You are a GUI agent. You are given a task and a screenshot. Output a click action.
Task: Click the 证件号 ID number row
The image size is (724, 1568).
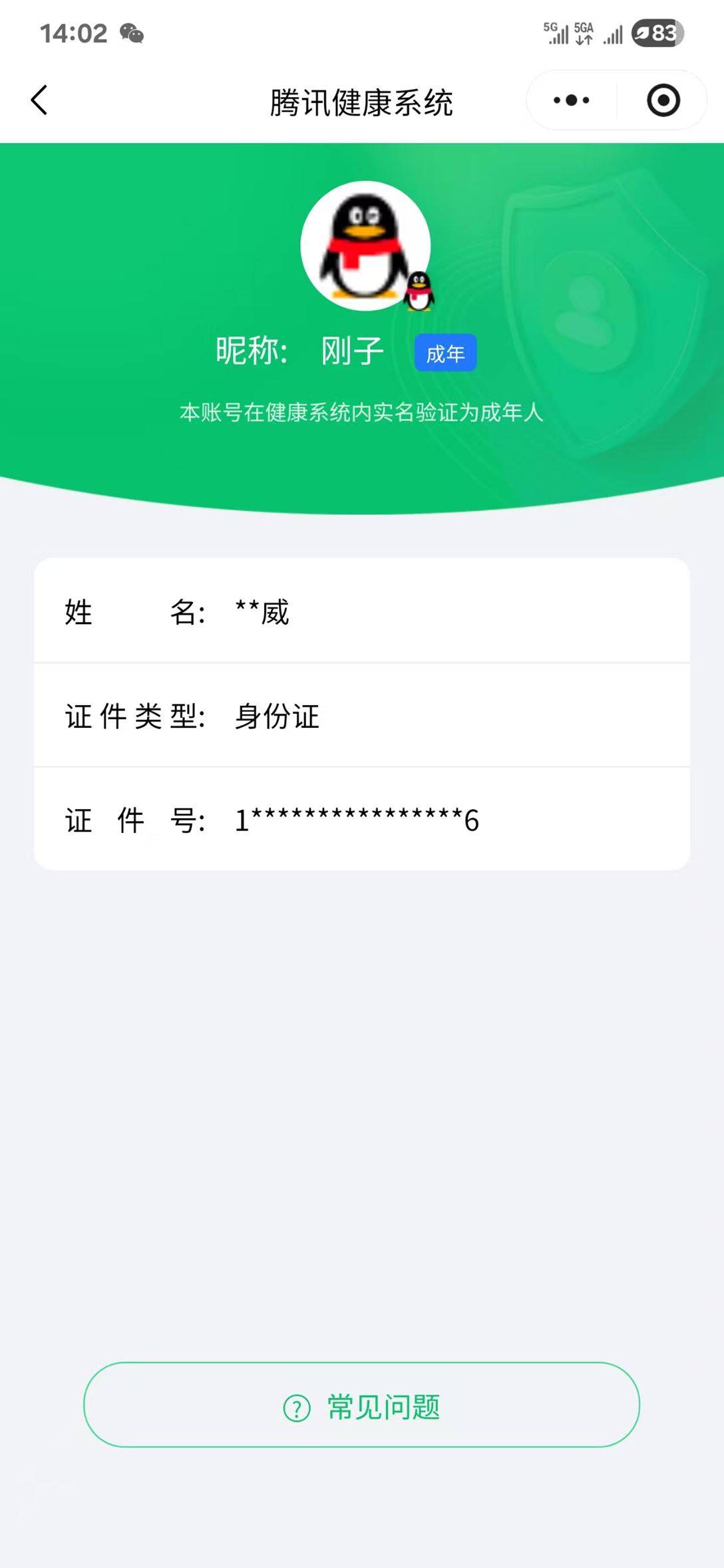tap(362, 821)
